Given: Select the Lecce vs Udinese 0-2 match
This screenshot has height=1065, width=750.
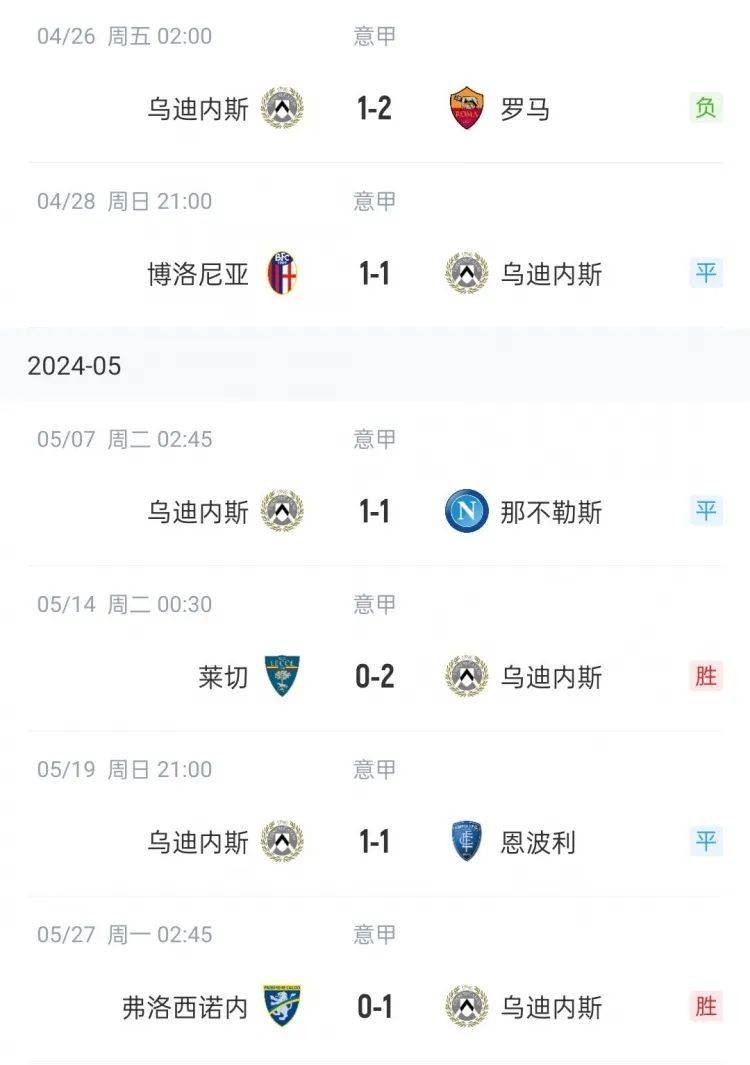Looking at the screenshot, I should tap(374, 677).
